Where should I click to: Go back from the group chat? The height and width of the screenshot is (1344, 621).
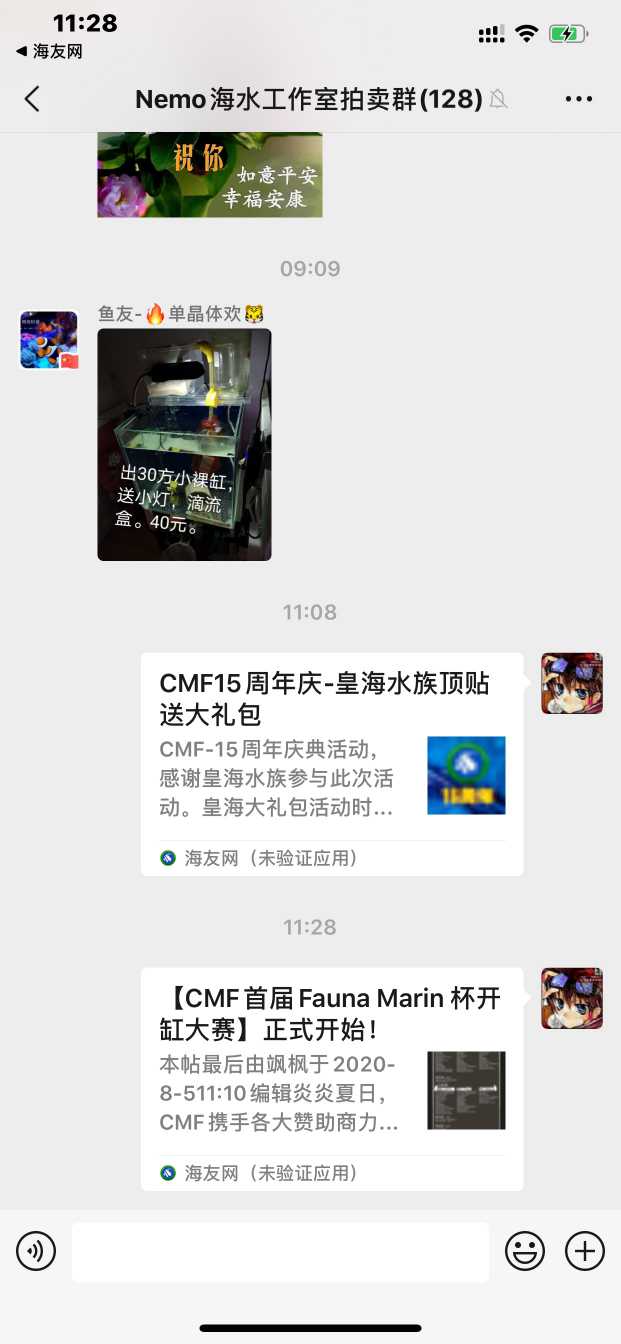[32, 98]
